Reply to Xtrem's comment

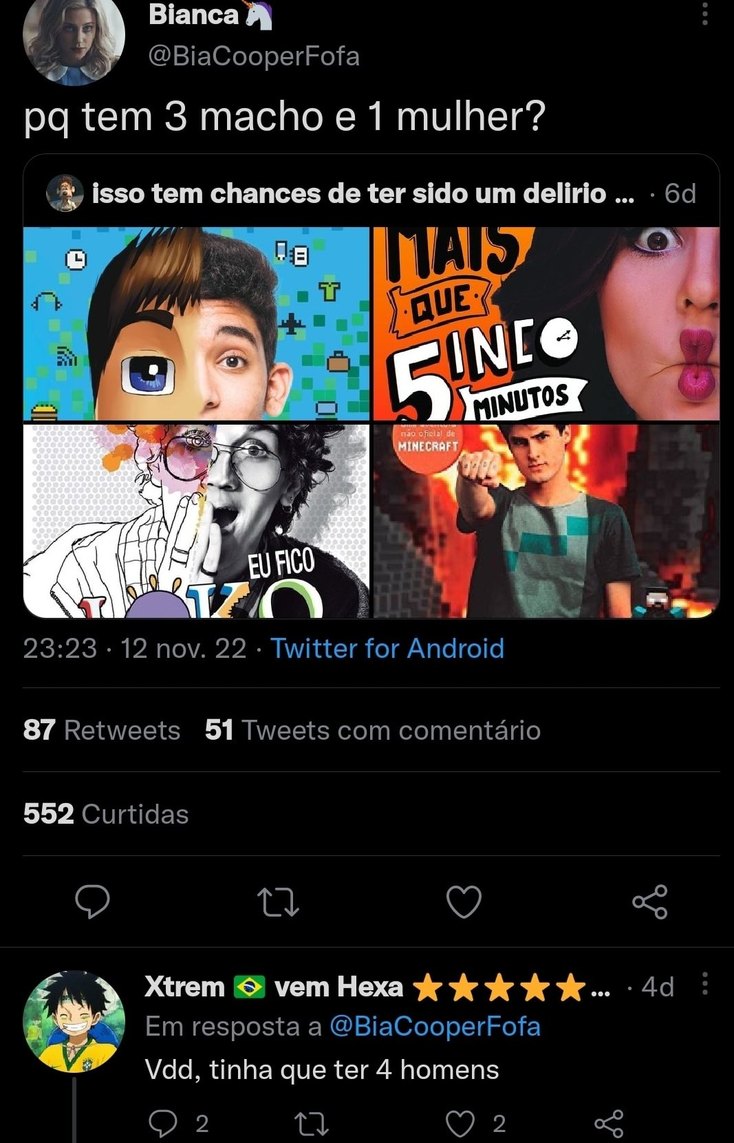(x=163, y=1123)
